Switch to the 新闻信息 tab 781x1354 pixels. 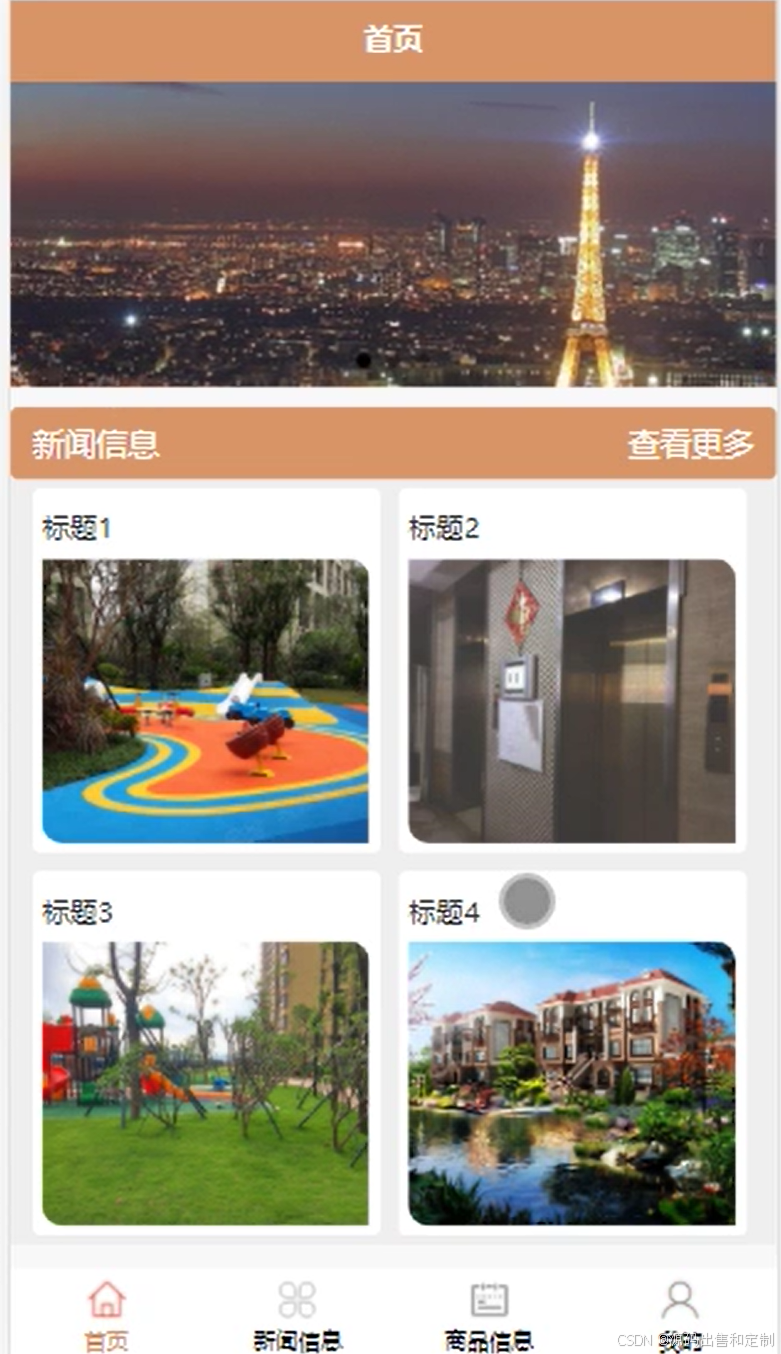click(297, 1315)
